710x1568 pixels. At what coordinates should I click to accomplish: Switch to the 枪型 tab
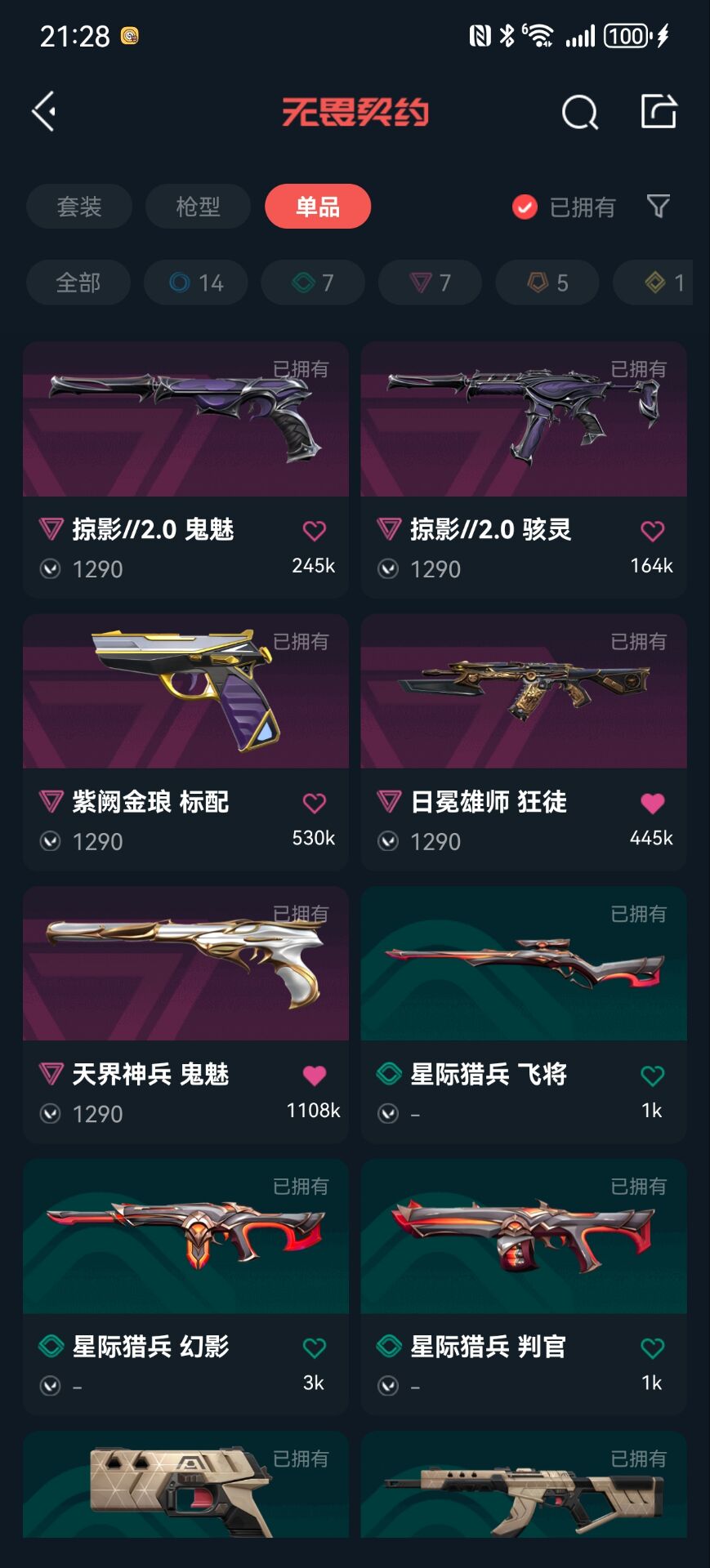(198, 207)
